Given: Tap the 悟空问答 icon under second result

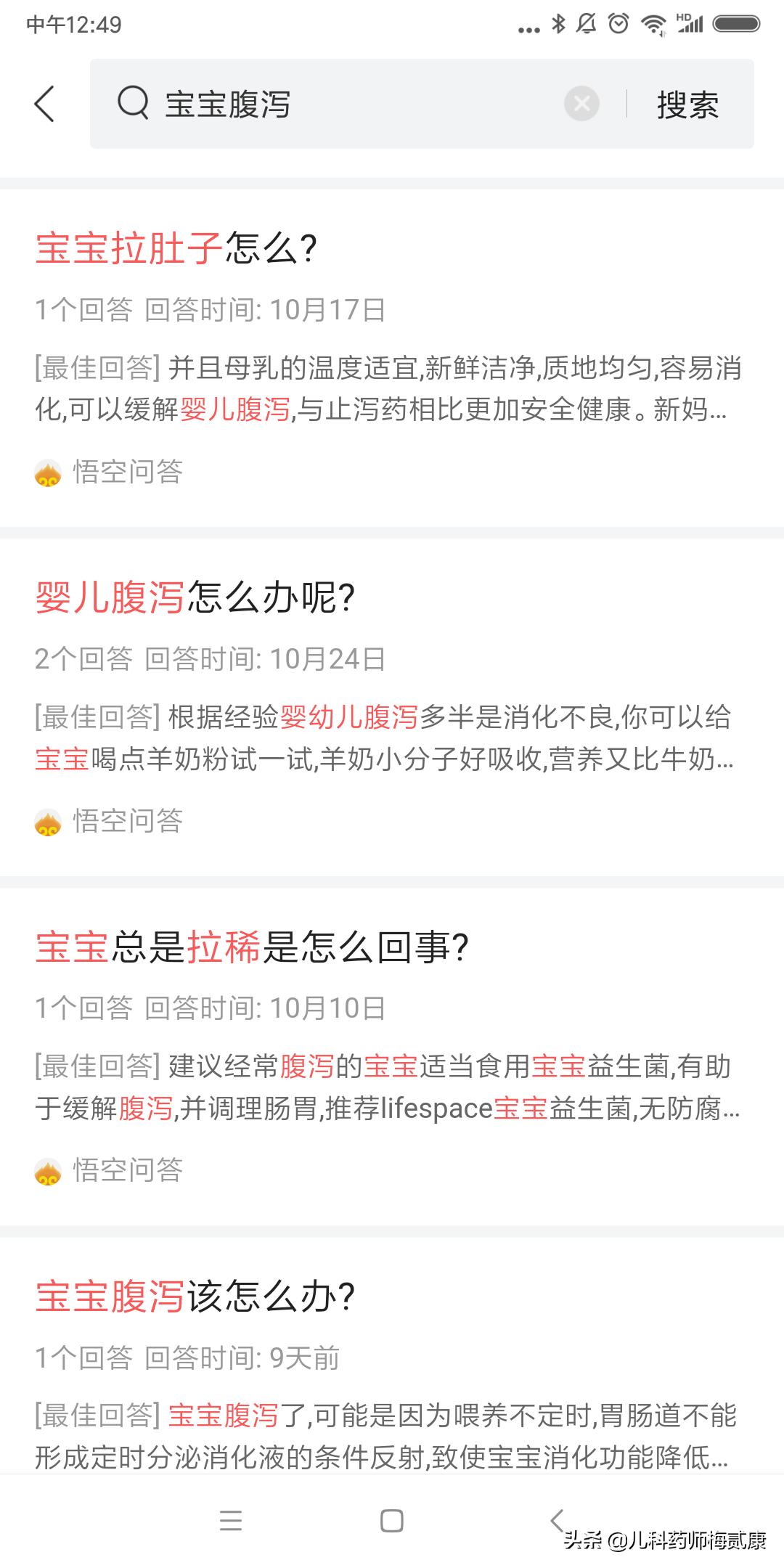Looking at the screenshot, I should [x=46, y=820].
